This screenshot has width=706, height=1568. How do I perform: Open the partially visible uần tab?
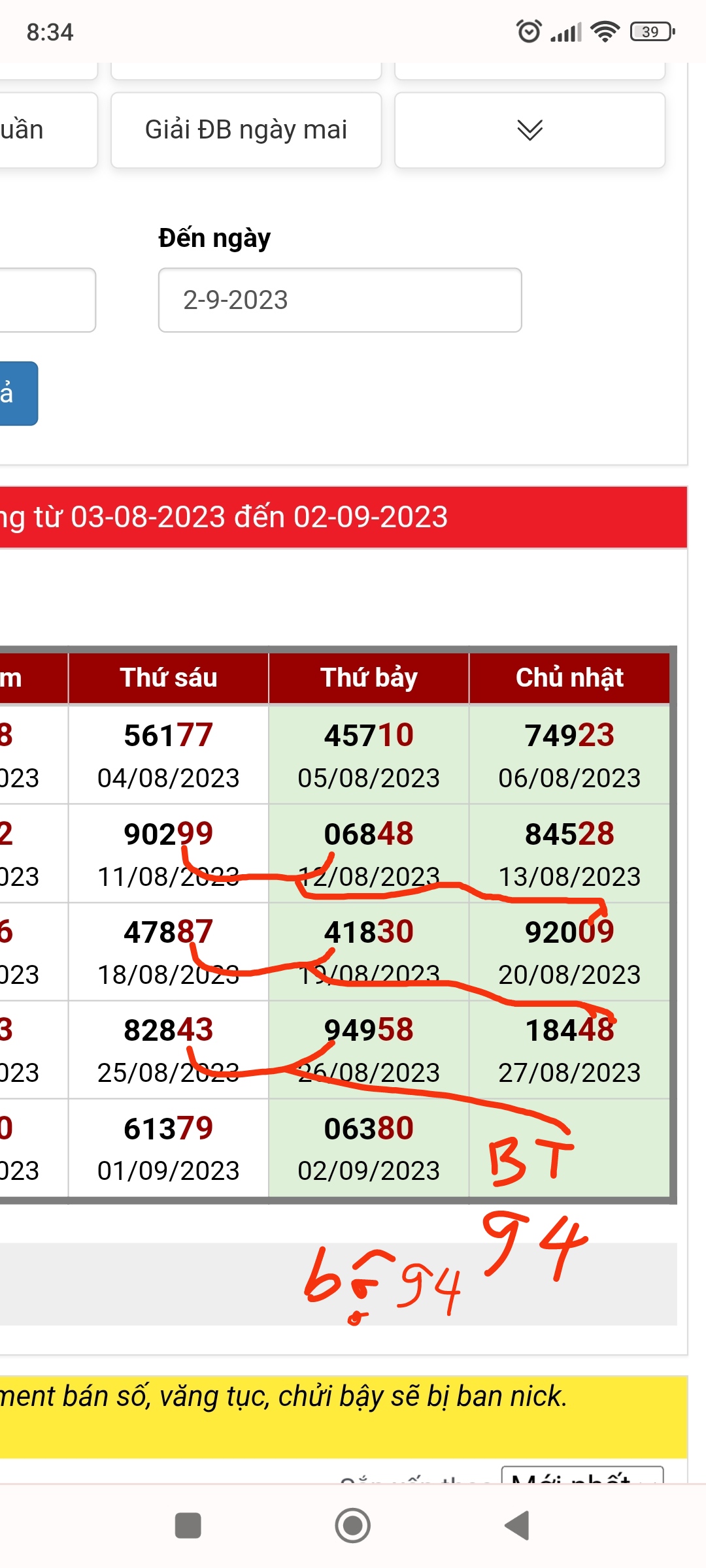(47, 130)
